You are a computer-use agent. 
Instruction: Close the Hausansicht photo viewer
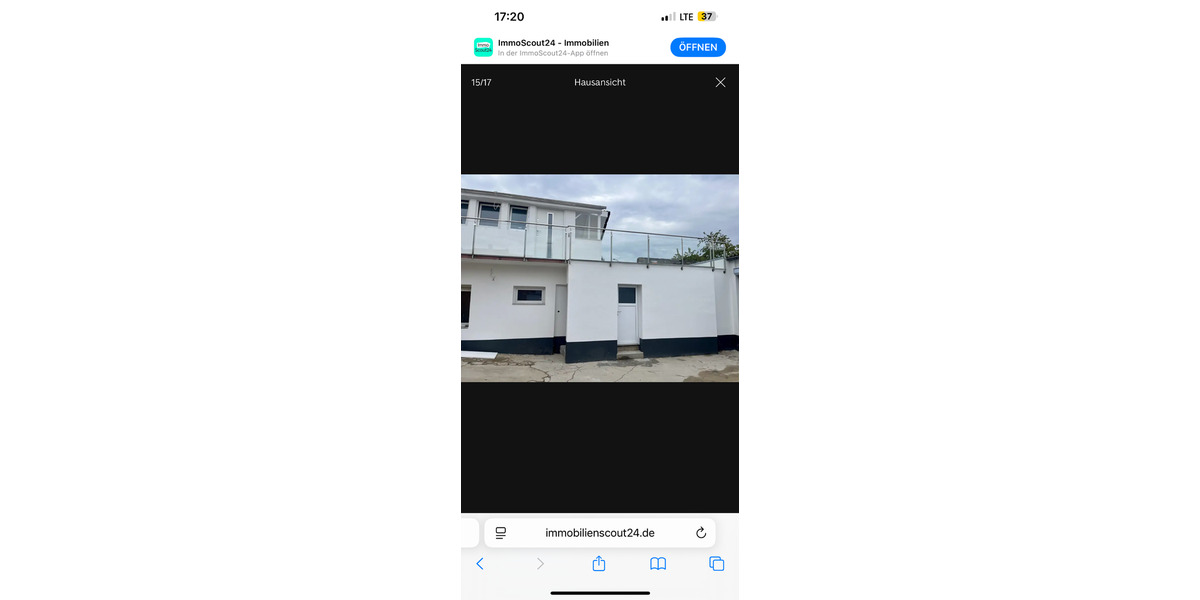pyautogui.click(x=720, y=82)
